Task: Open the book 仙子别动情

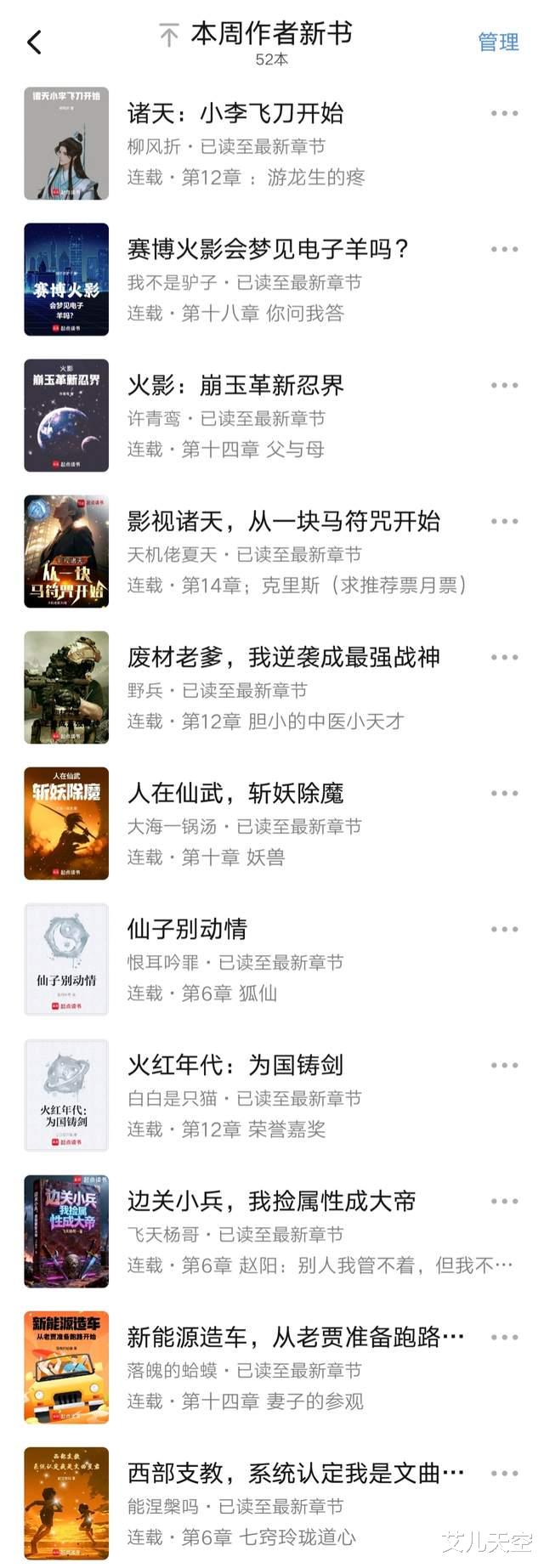Action: click(187, 930)
